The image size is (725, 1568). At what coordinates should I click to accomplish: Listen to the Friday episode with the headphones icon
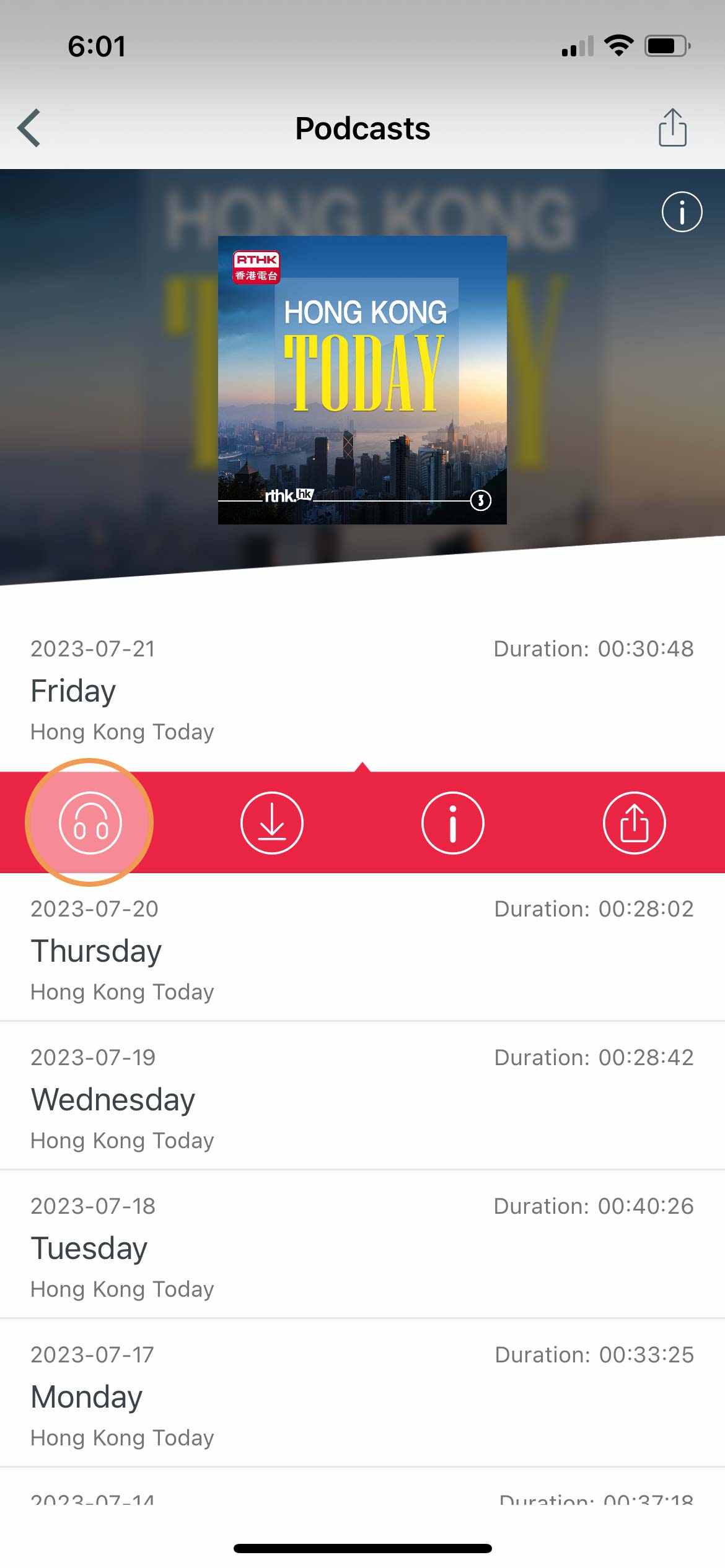(90, 822)
